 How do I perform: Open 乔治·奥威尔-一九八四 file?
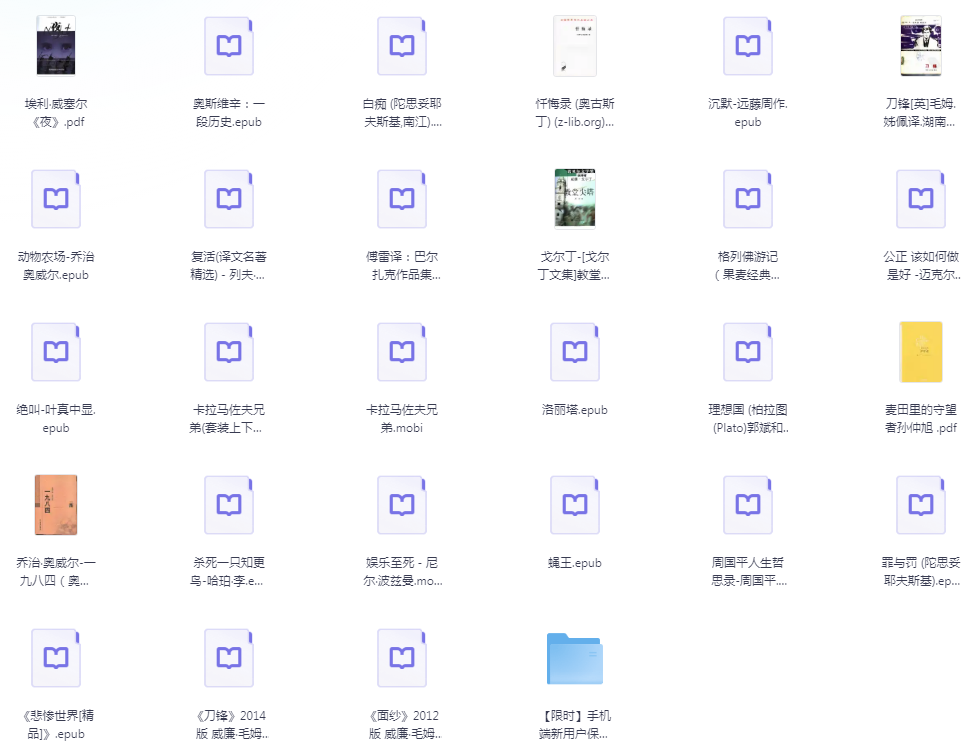point(56,505)
